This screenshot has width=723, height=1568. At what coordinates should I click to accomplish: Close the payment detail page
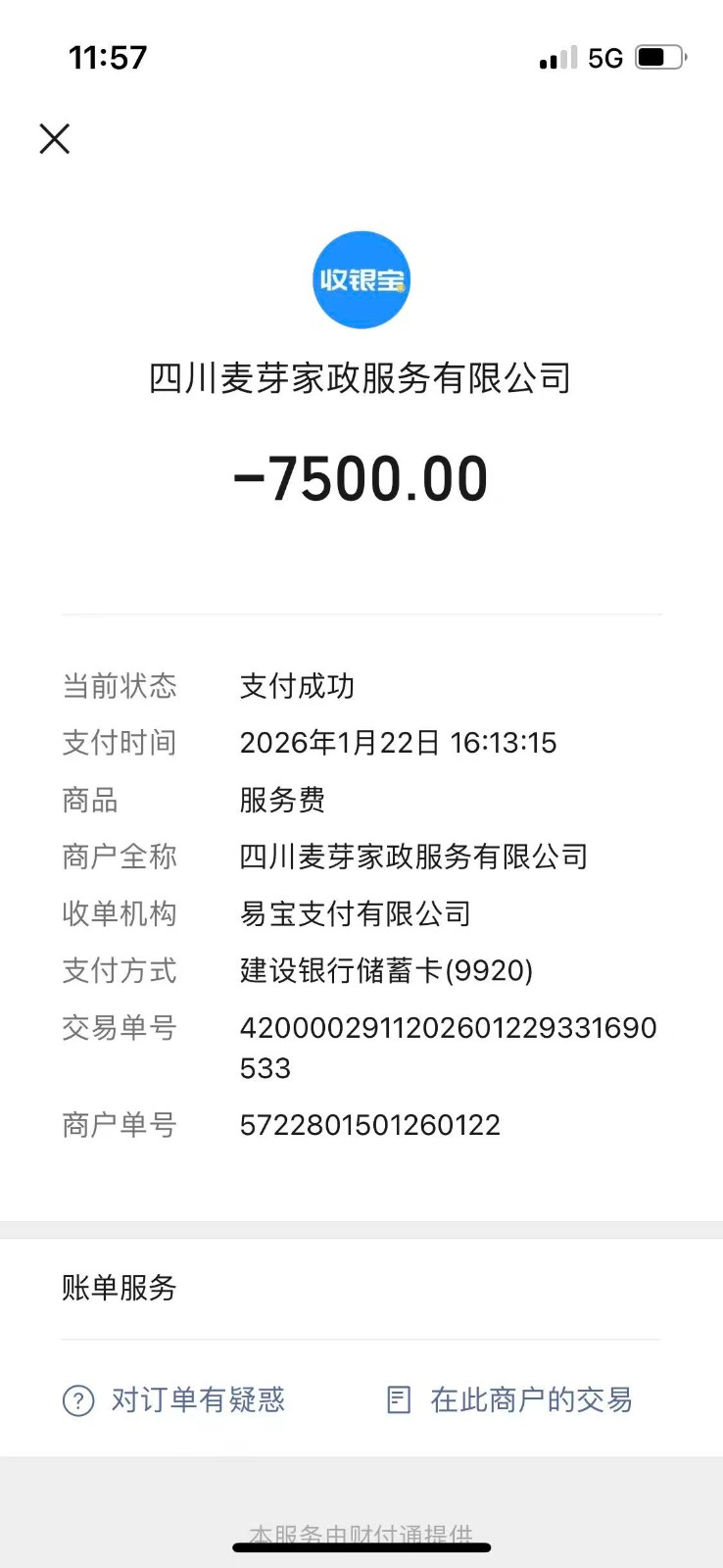[x=55, y=139]
